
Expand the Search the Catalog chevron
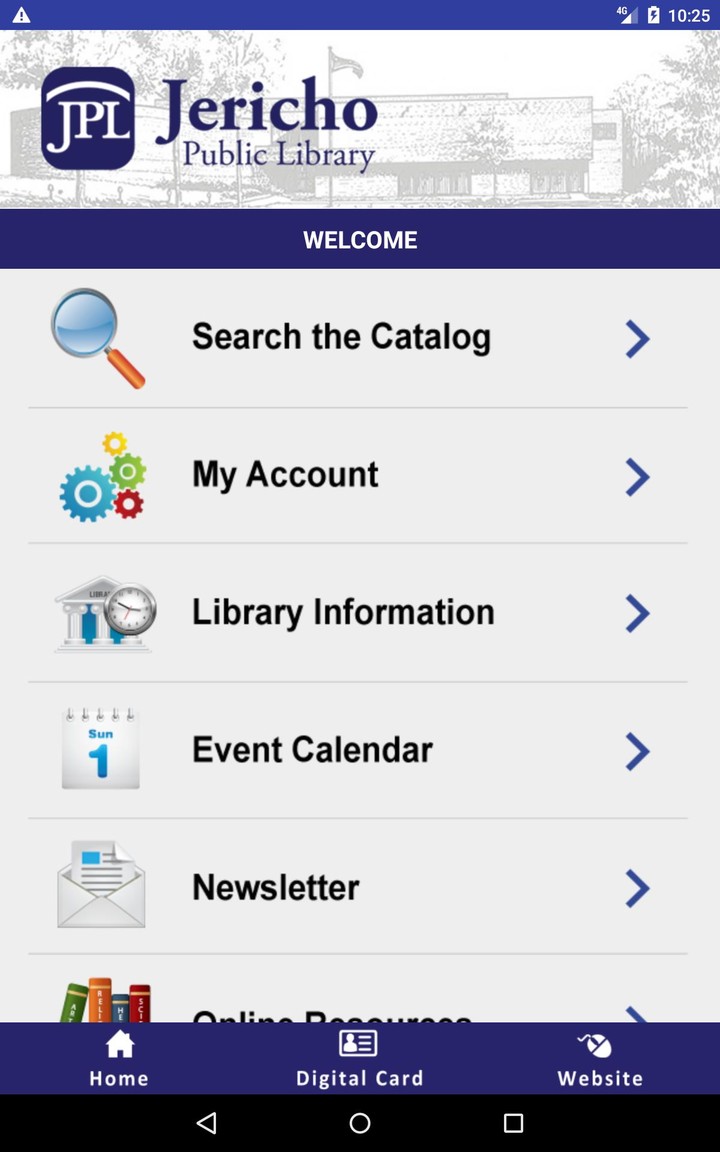tap(637, 339)
